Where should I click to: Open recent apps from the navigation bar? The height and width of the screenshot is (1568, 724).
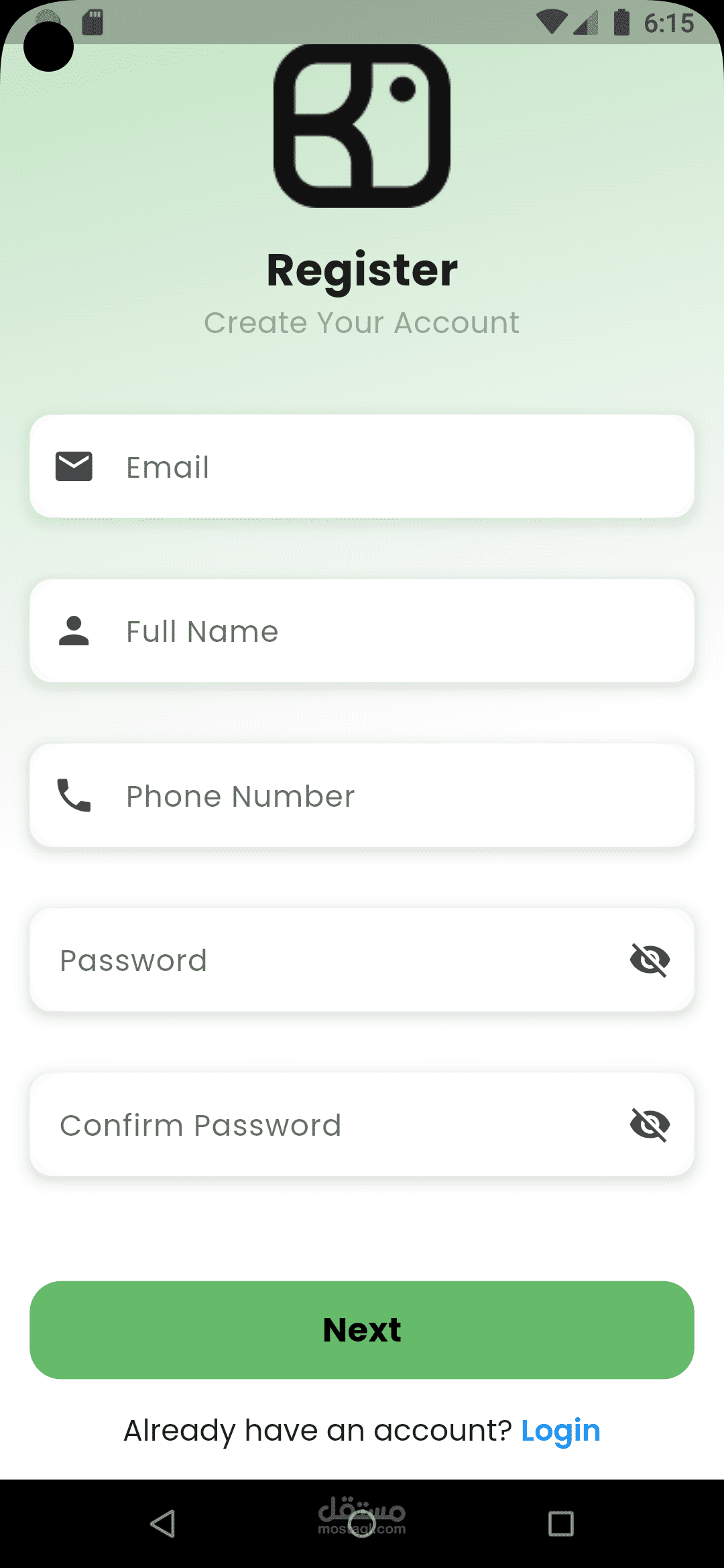click(560, 1523)
